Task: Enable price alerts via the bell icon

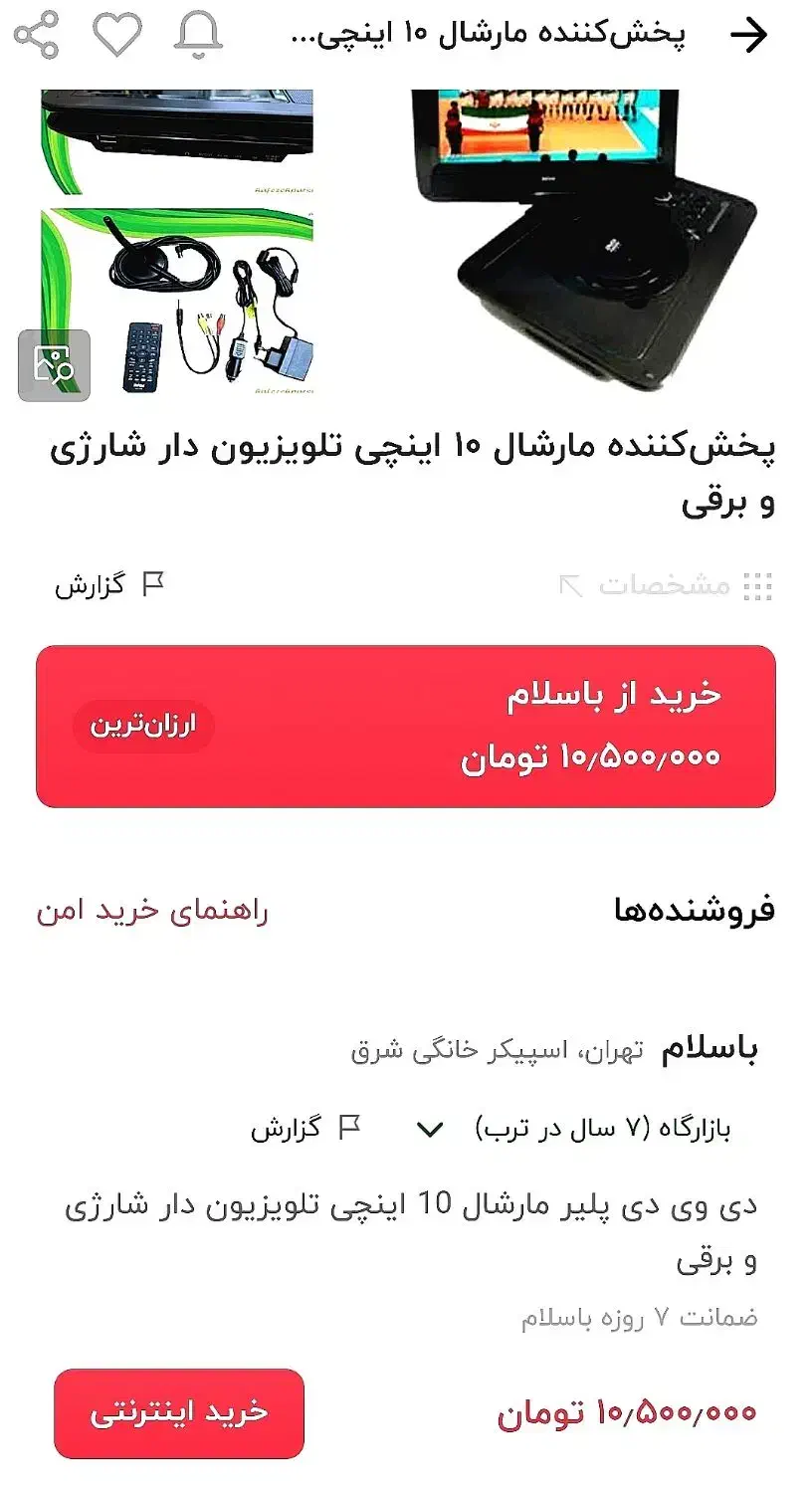Action: [x=197, y=36]
